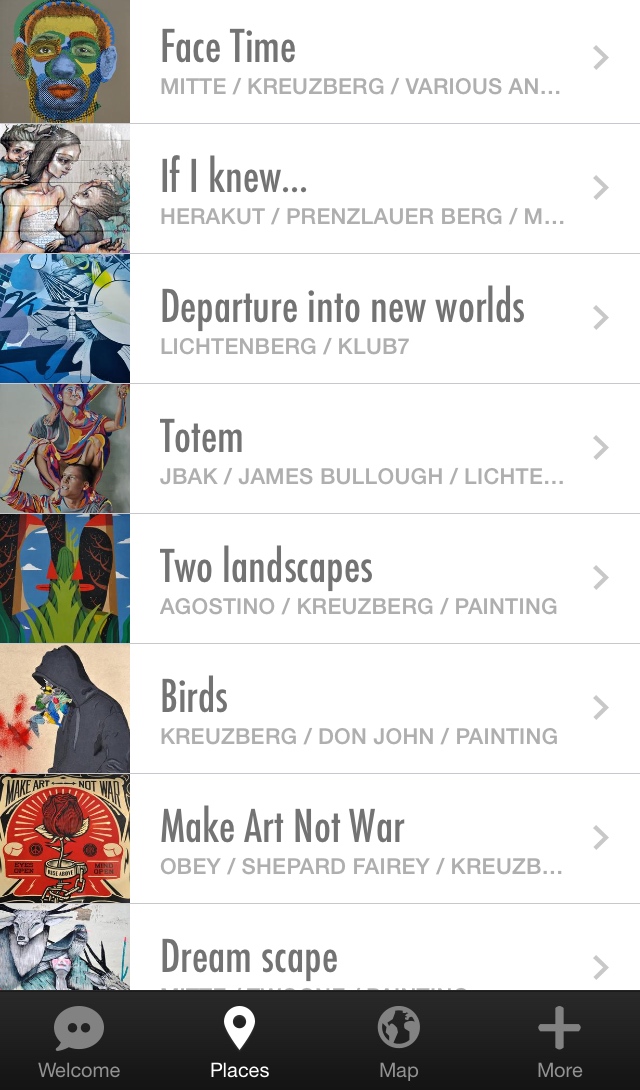
Task: Open the 'If I knew...' row
Action: coord(360,190)
